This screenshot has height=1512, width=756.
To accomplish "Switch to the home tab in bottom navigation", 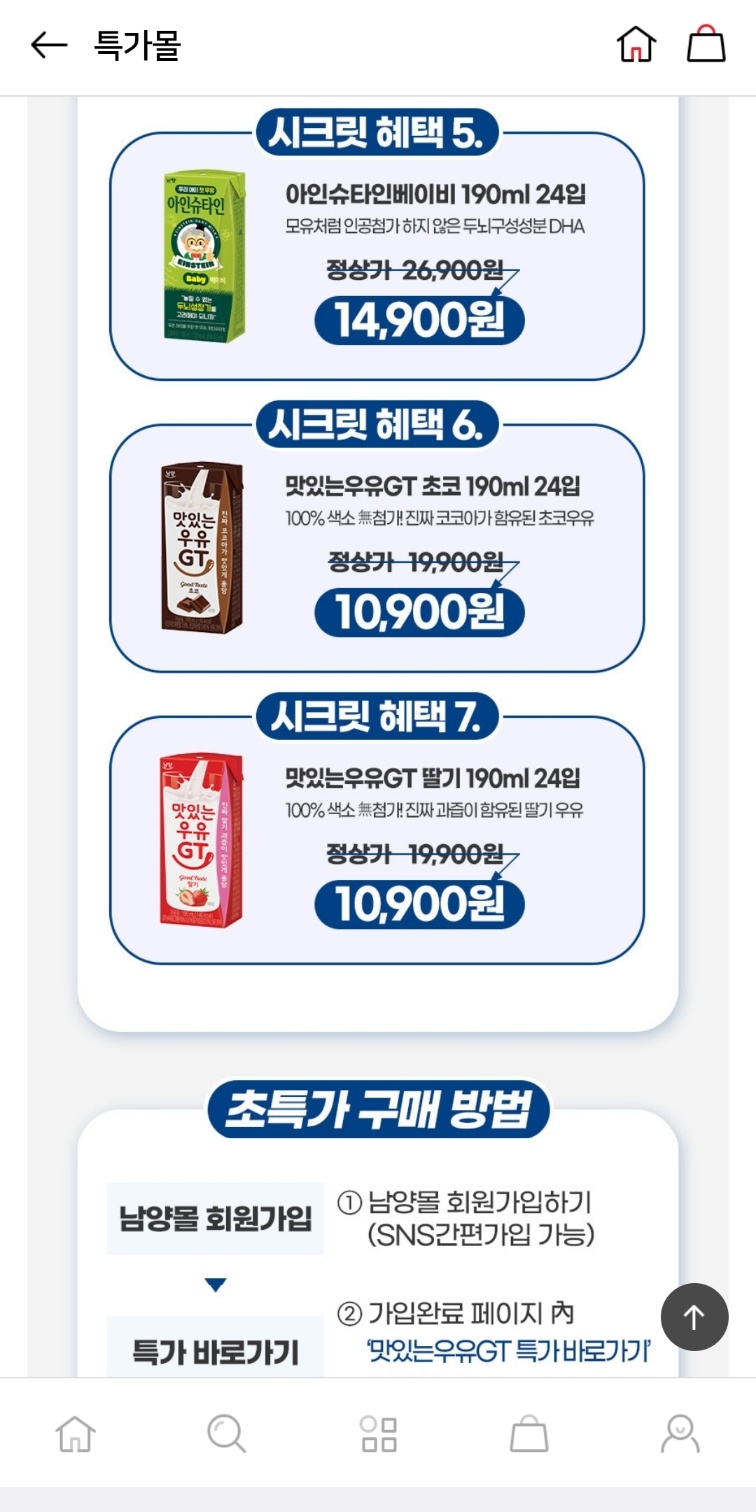I will tap(76, 1433).
